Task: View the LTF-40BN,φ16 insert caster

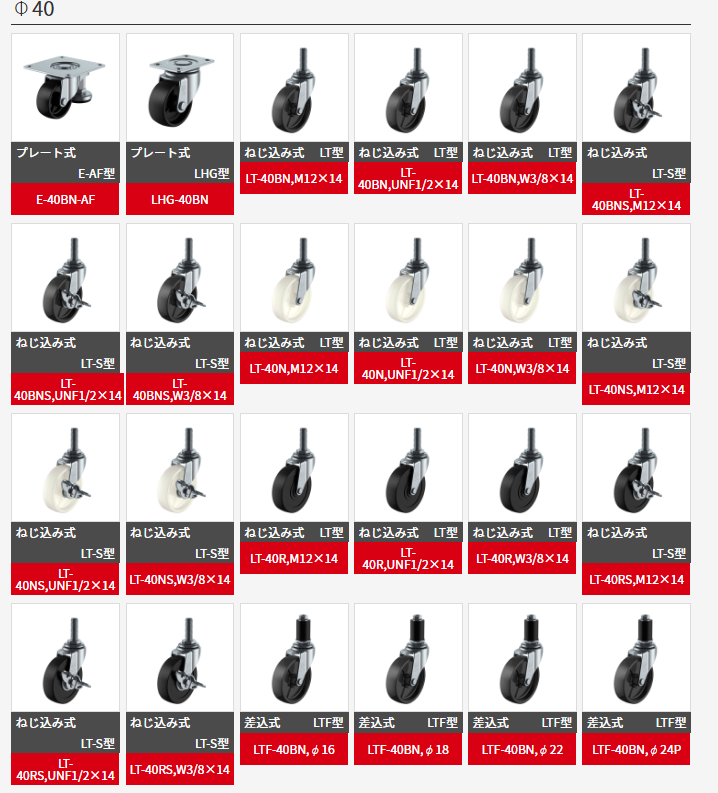Action: pyautogui.click(x=294, y=660)
